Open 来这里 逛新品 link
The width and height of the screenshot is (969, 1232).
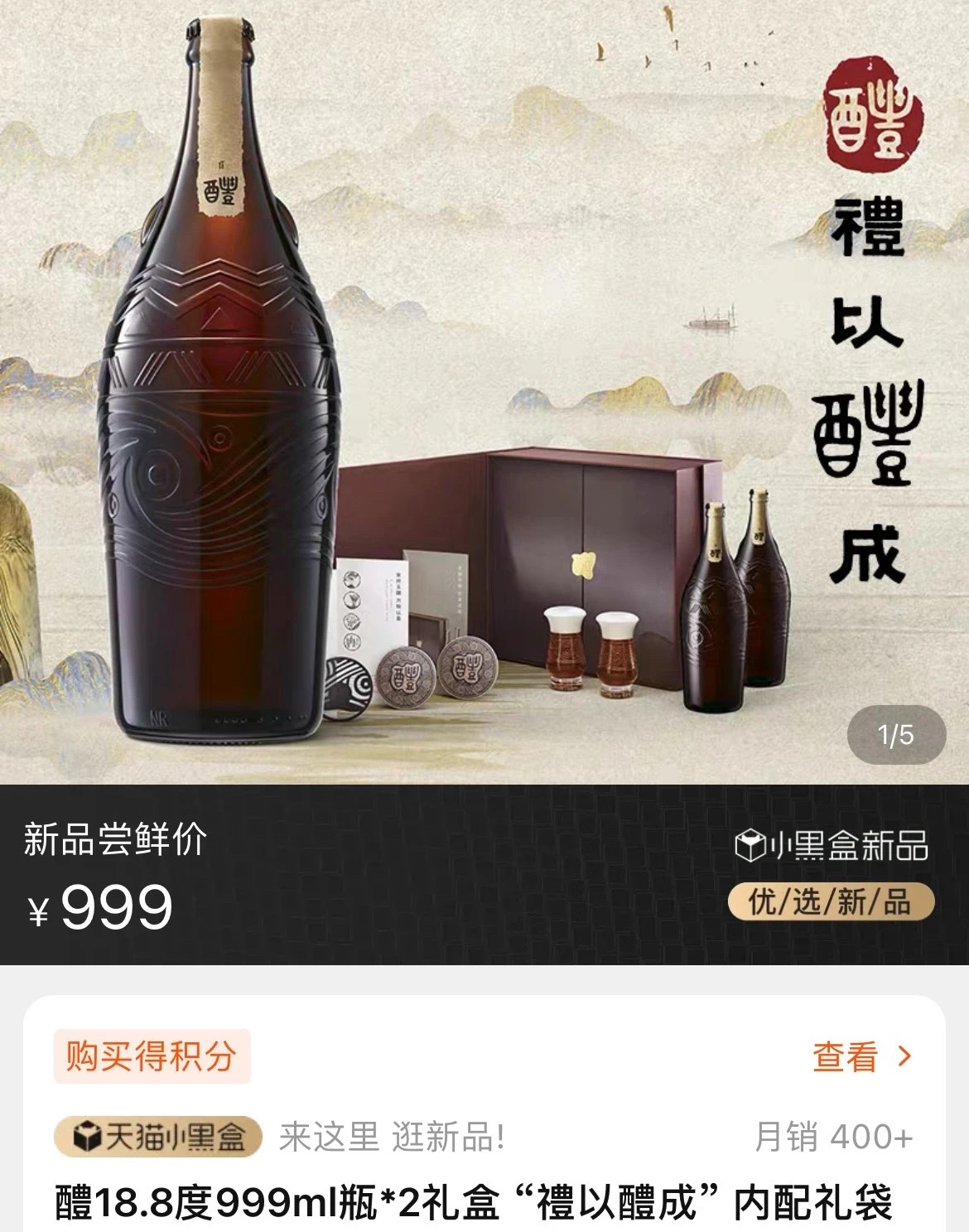pos(391,1137)
